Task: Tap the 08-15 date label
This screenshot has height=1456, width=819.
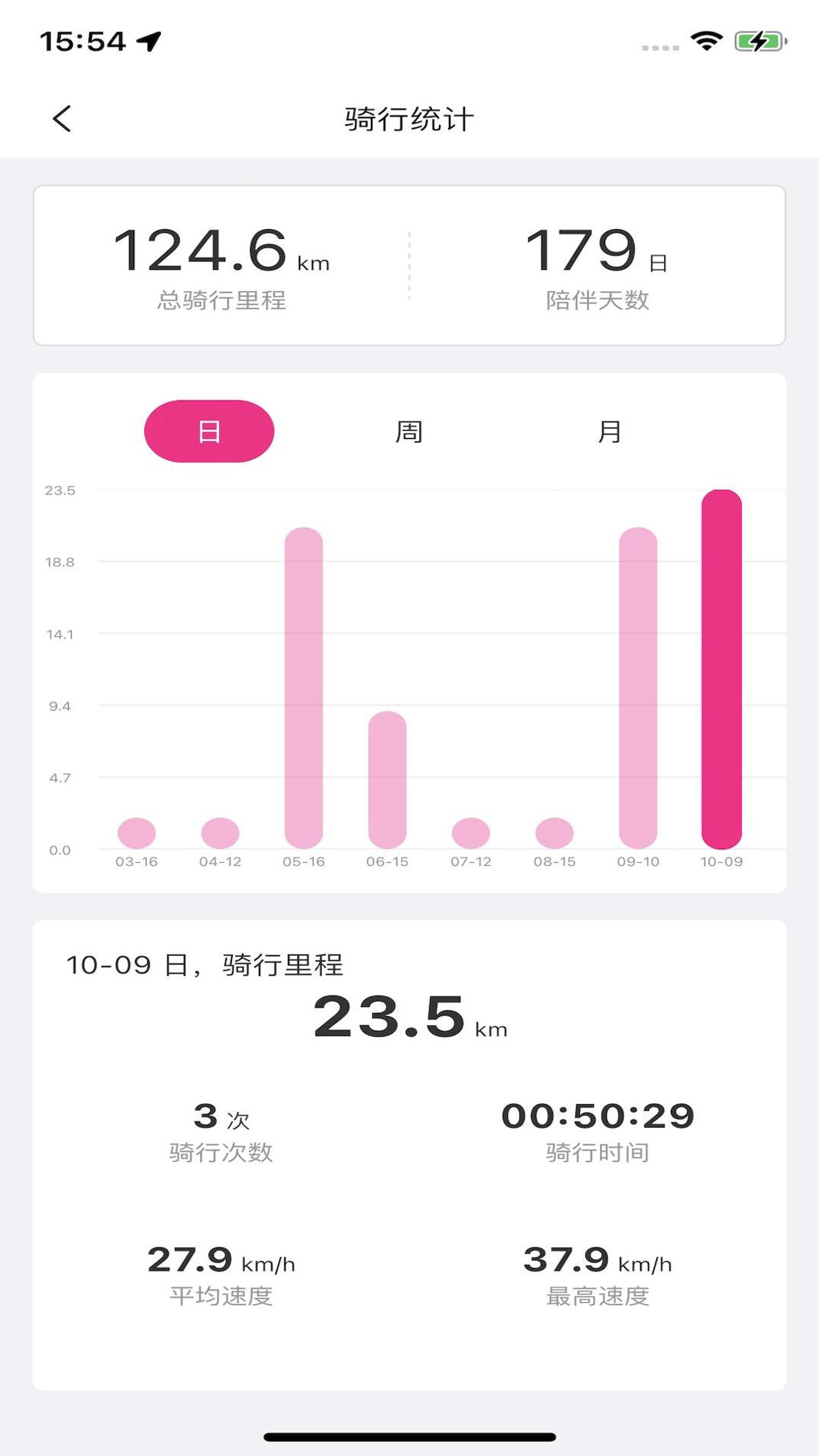Action: pyautogui.click(x=555, y=861)
